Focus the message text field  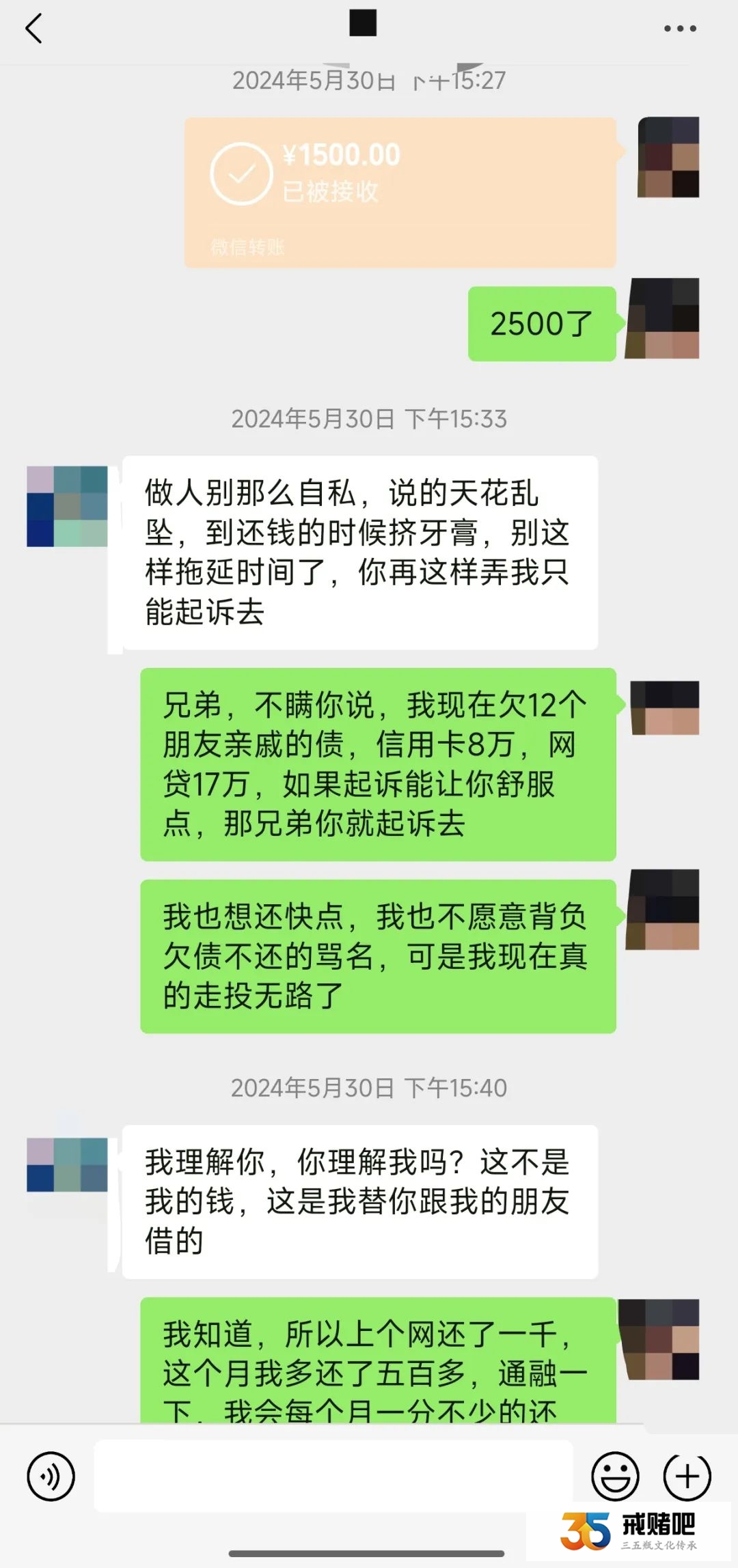coord(333,1476)
